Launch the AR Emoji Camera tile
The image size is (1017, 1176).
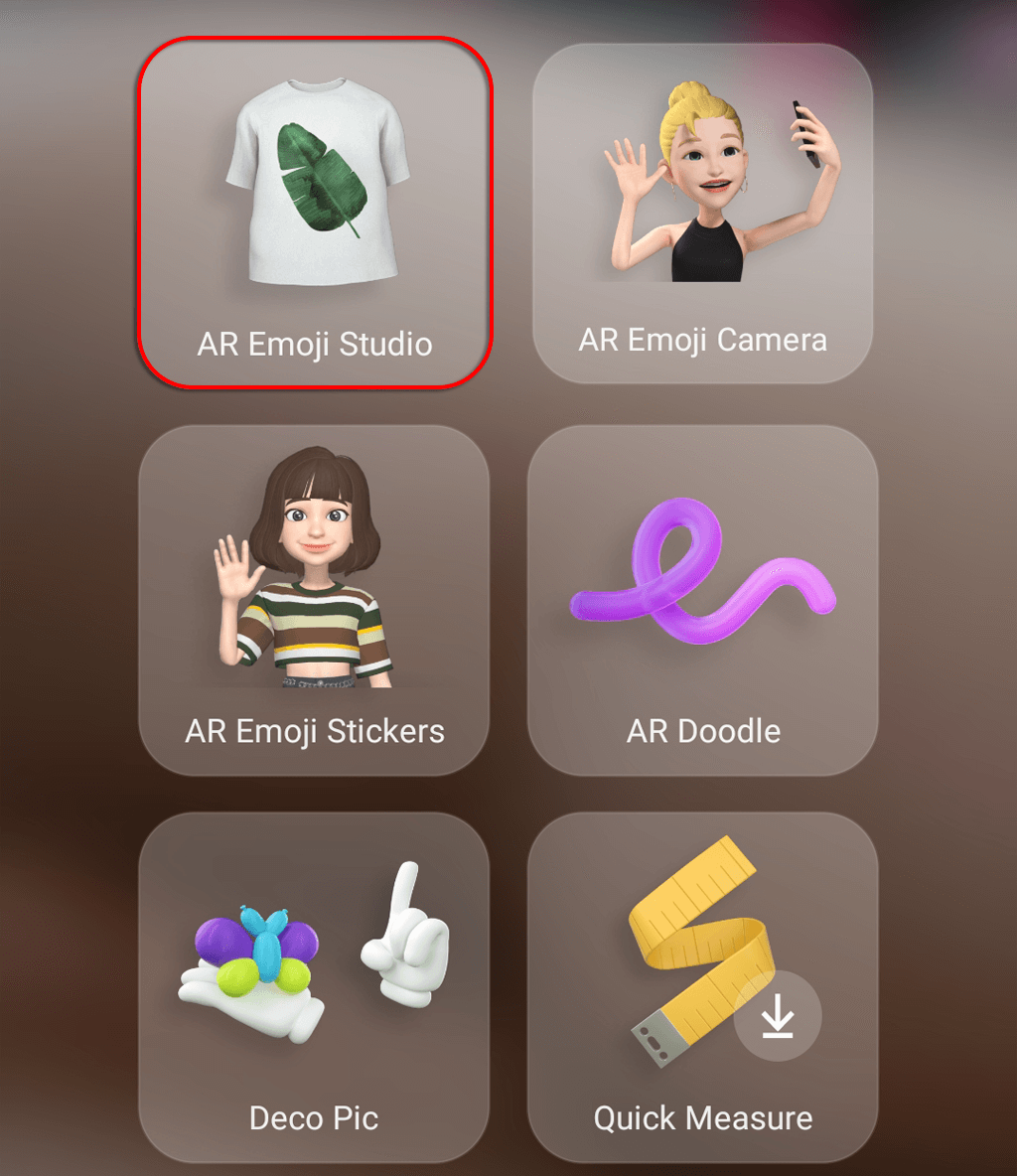click(702, 213)
